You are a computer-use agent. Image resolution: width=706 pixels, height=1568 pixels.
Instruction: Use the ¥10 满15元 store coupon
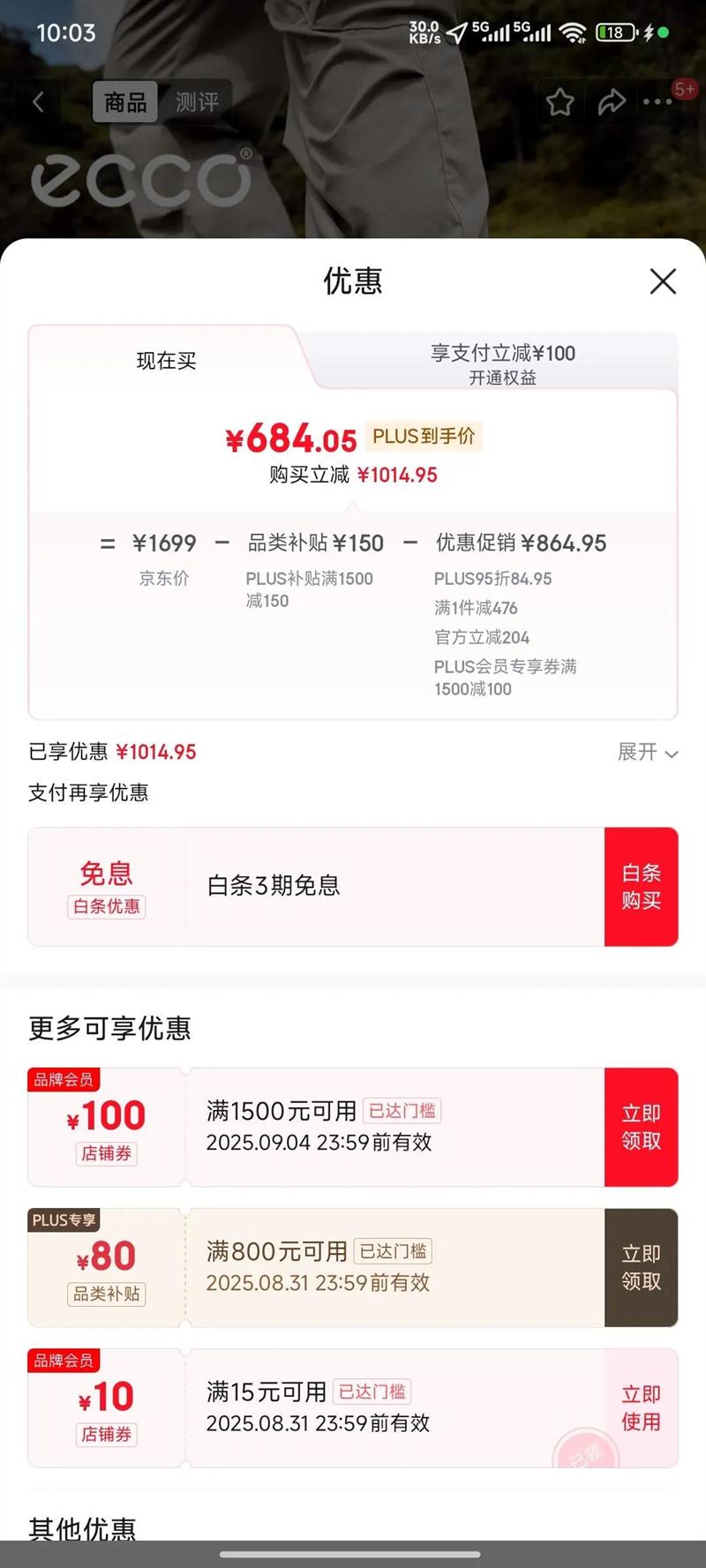[x=641, y=1407]
